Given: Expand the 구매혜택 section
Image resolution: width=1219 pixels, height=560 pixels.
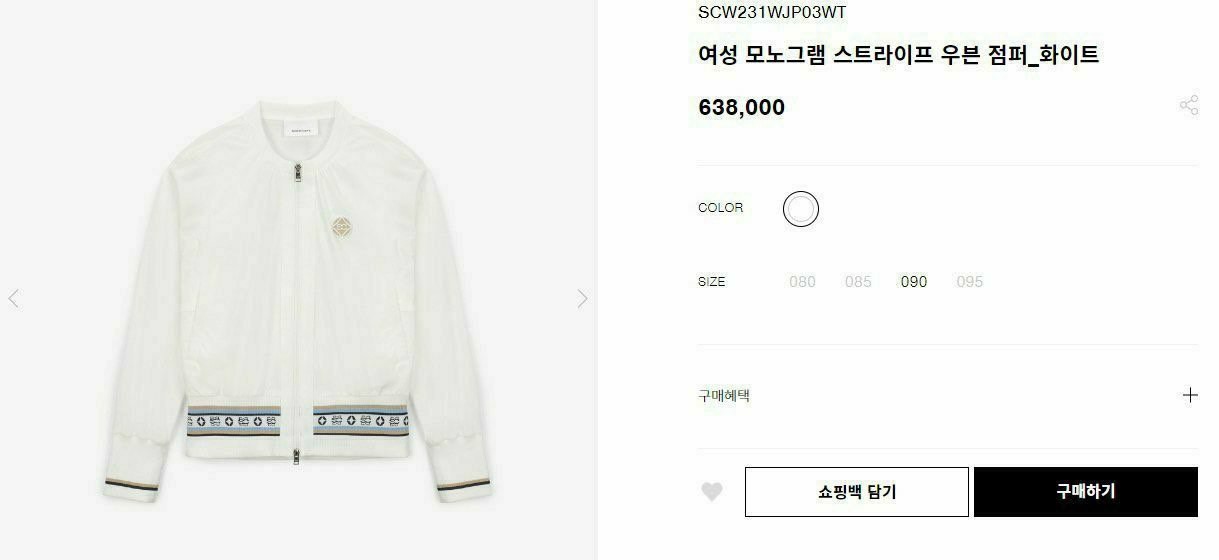Looking at the screenshot, I should [1189, 395].
